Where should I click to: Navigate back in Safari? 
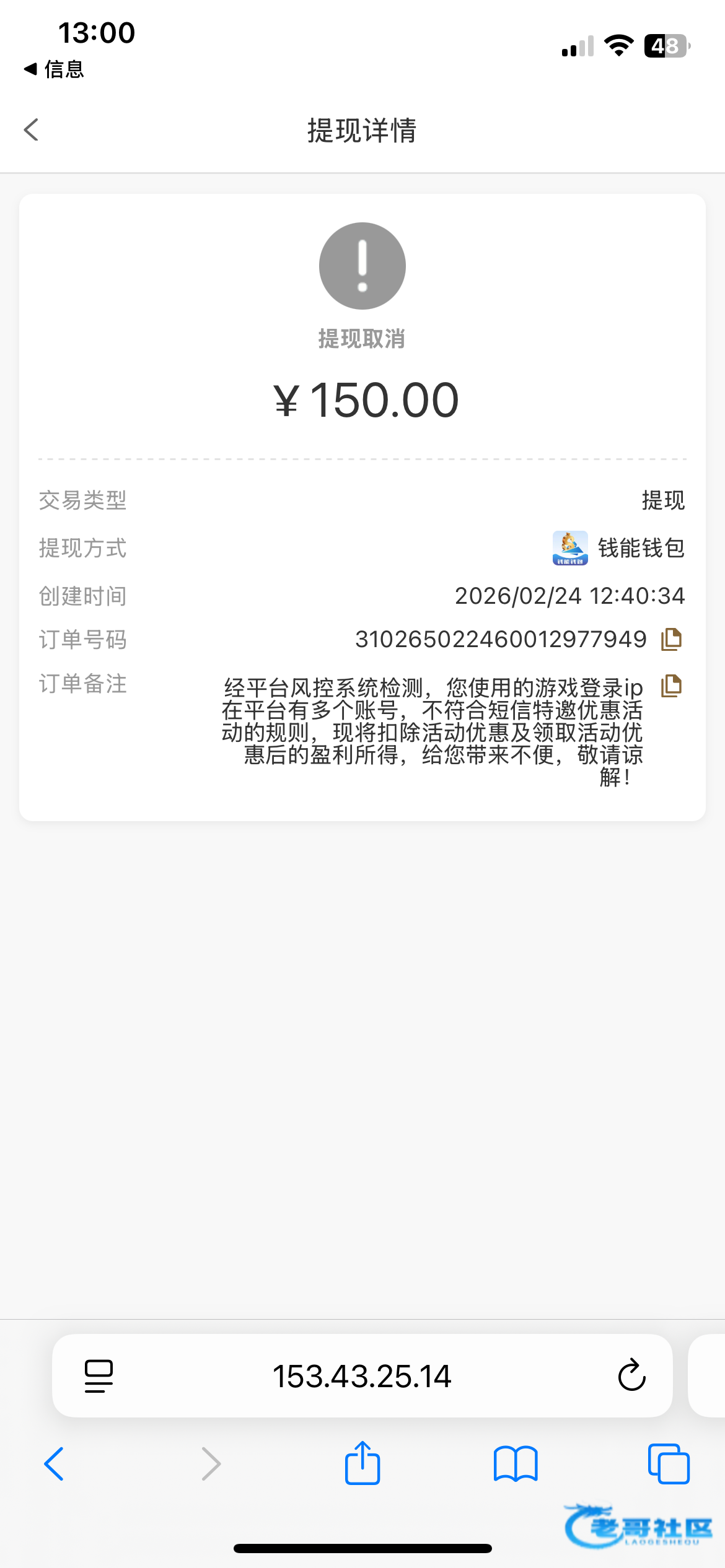point(55,1464)
